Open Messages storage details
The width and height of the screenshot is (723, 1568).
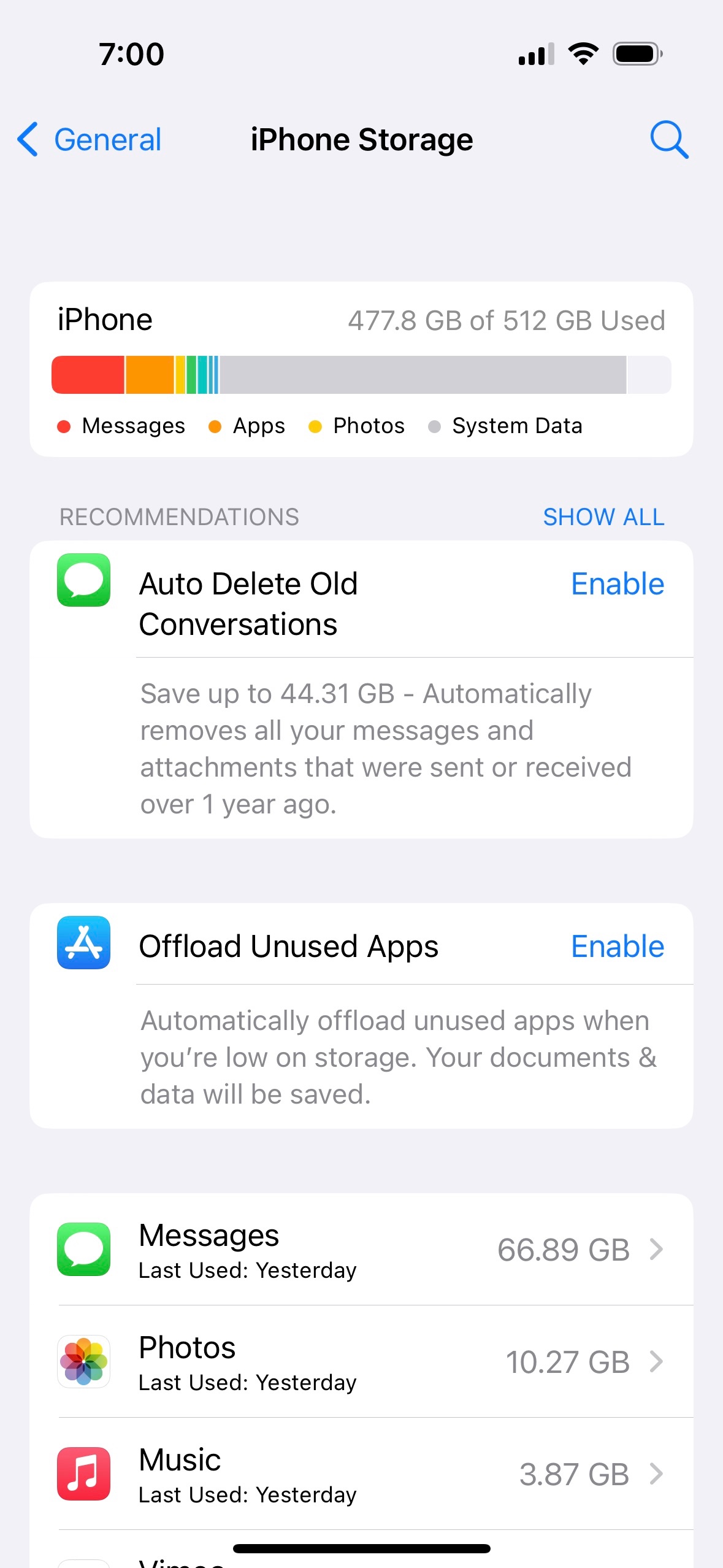coord(362,1250)
